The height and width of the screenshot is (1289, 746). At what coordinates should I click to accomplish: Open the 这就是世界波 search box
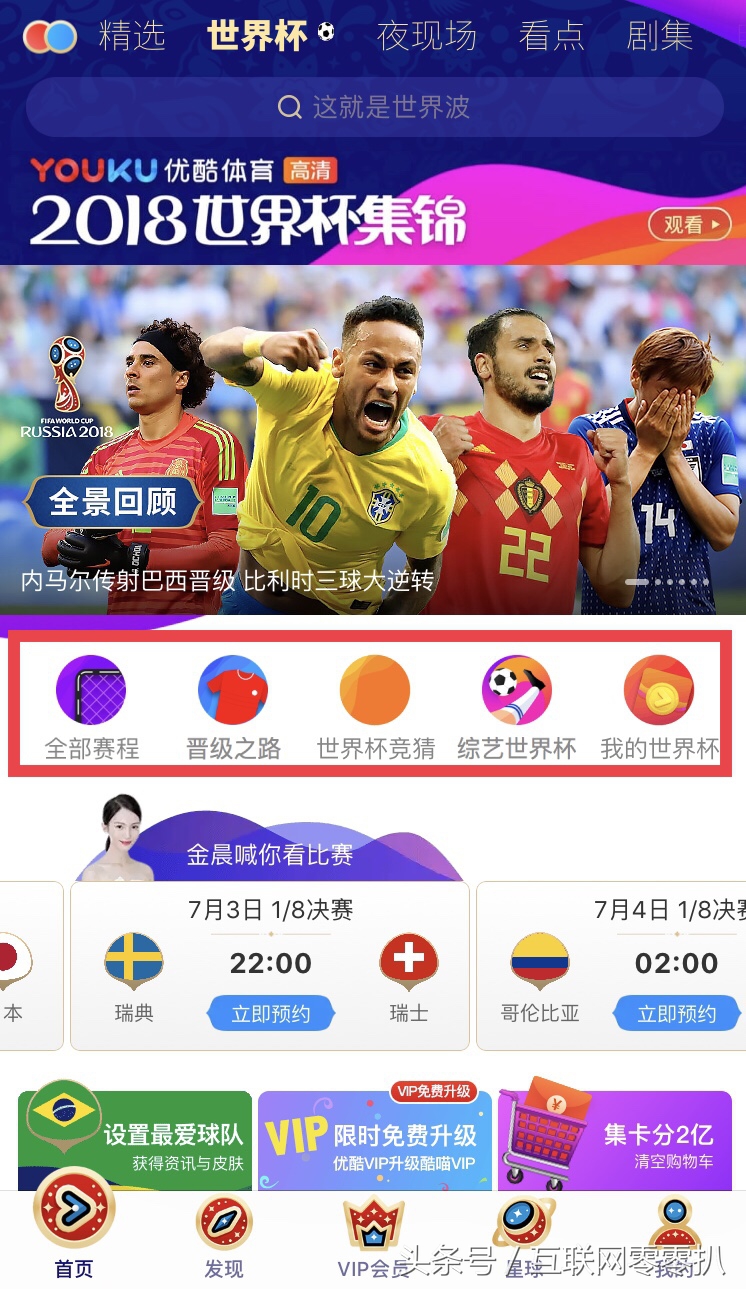374,107
